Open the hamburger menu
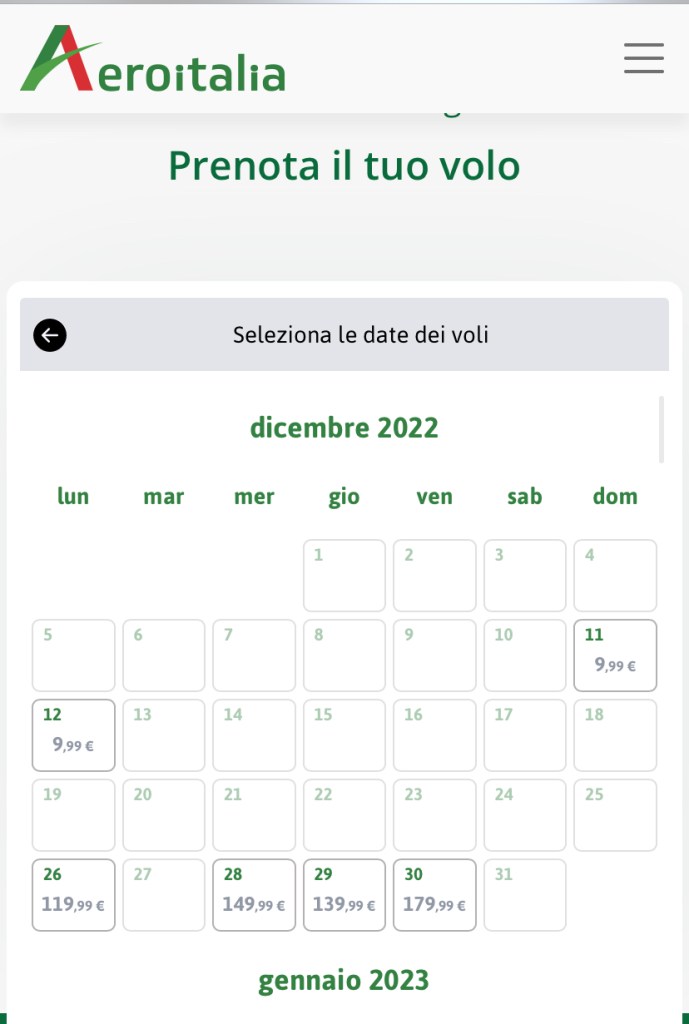The height and width of the screenshot is (1024, 689). pyautogui.click(x=643, y=58)
